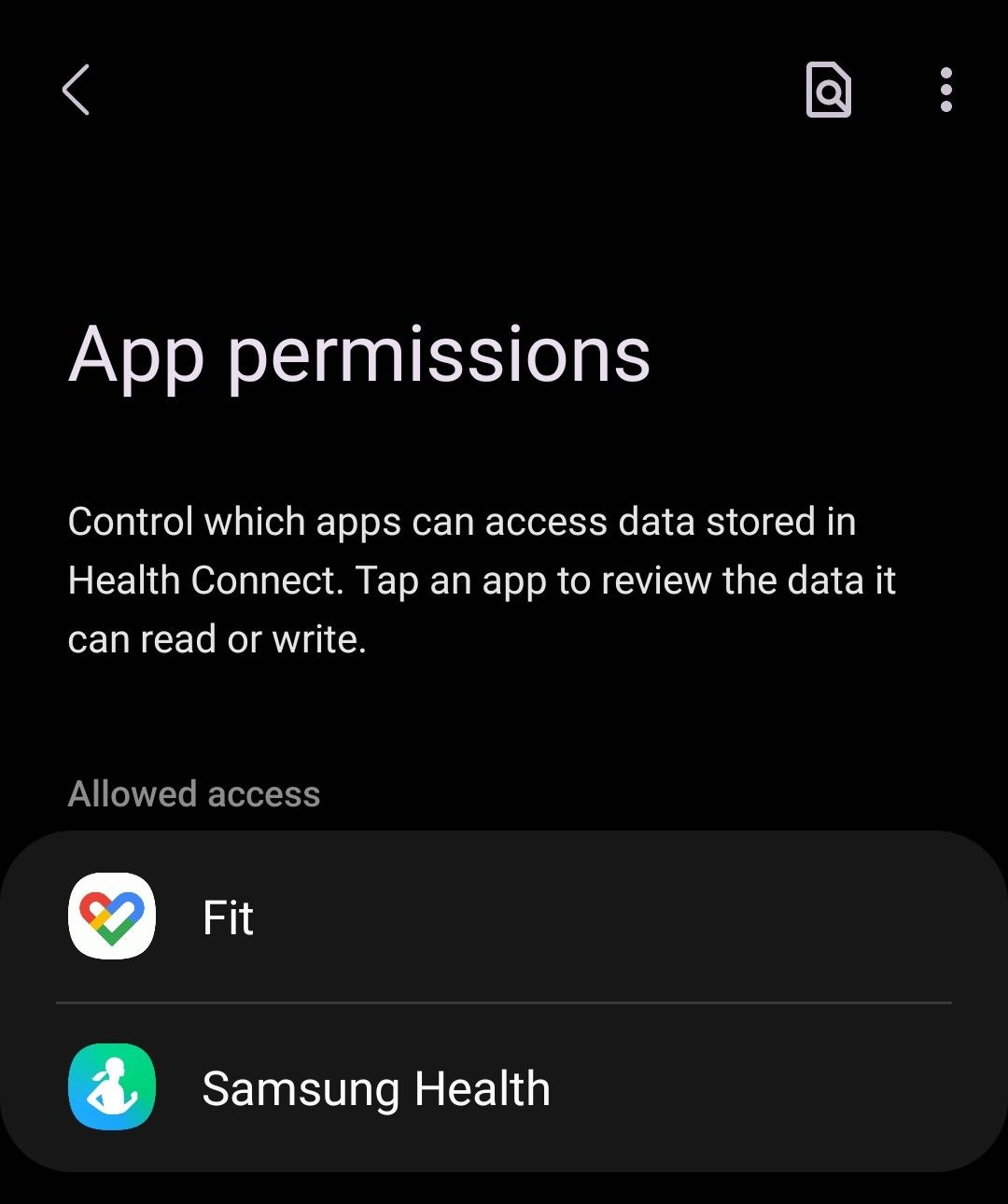Open the three-dot overflow menu
Screen dimensions: 1008x1204
coord(945,91)
